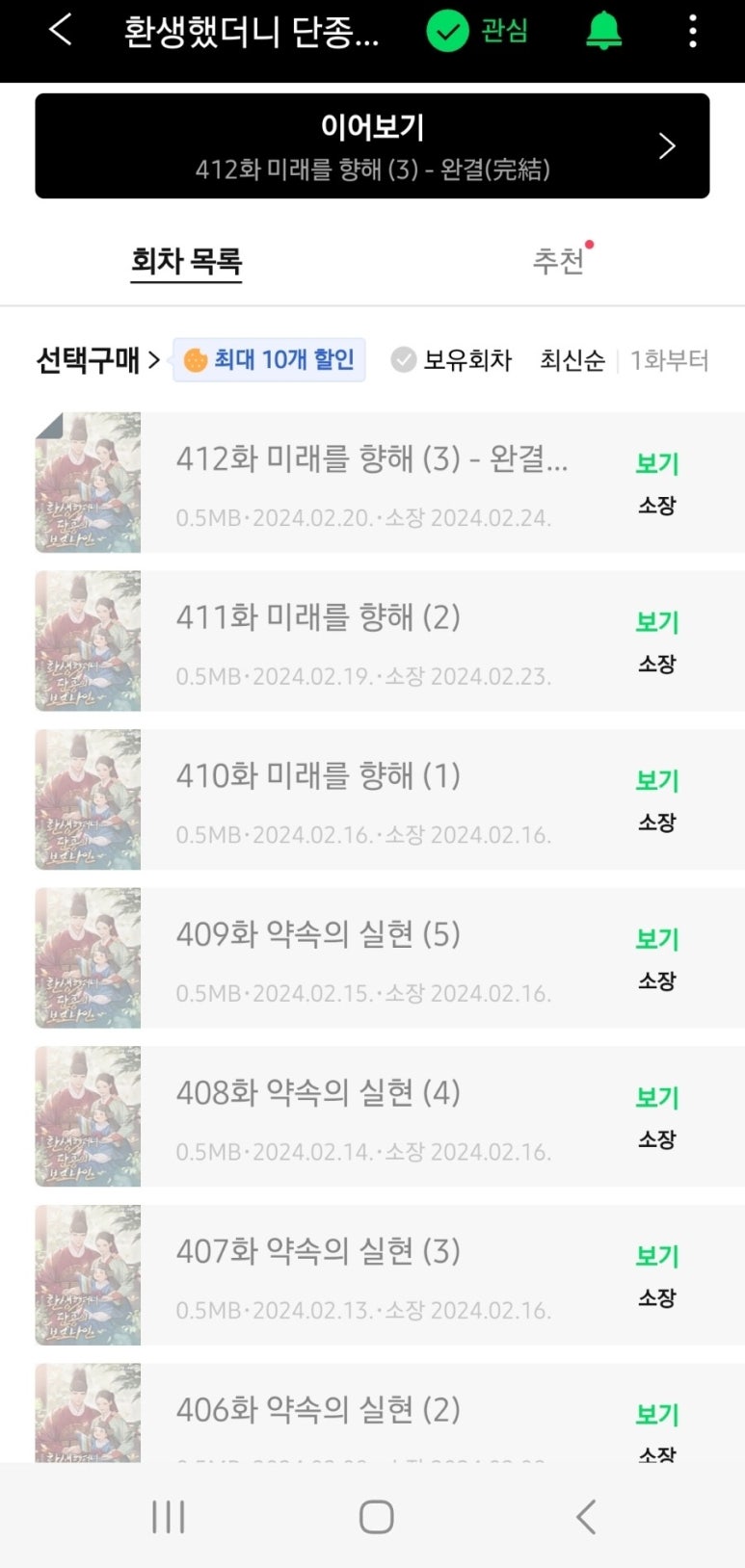
Task: Sort episodes by 1화부터
Action: tap(669, 360)
